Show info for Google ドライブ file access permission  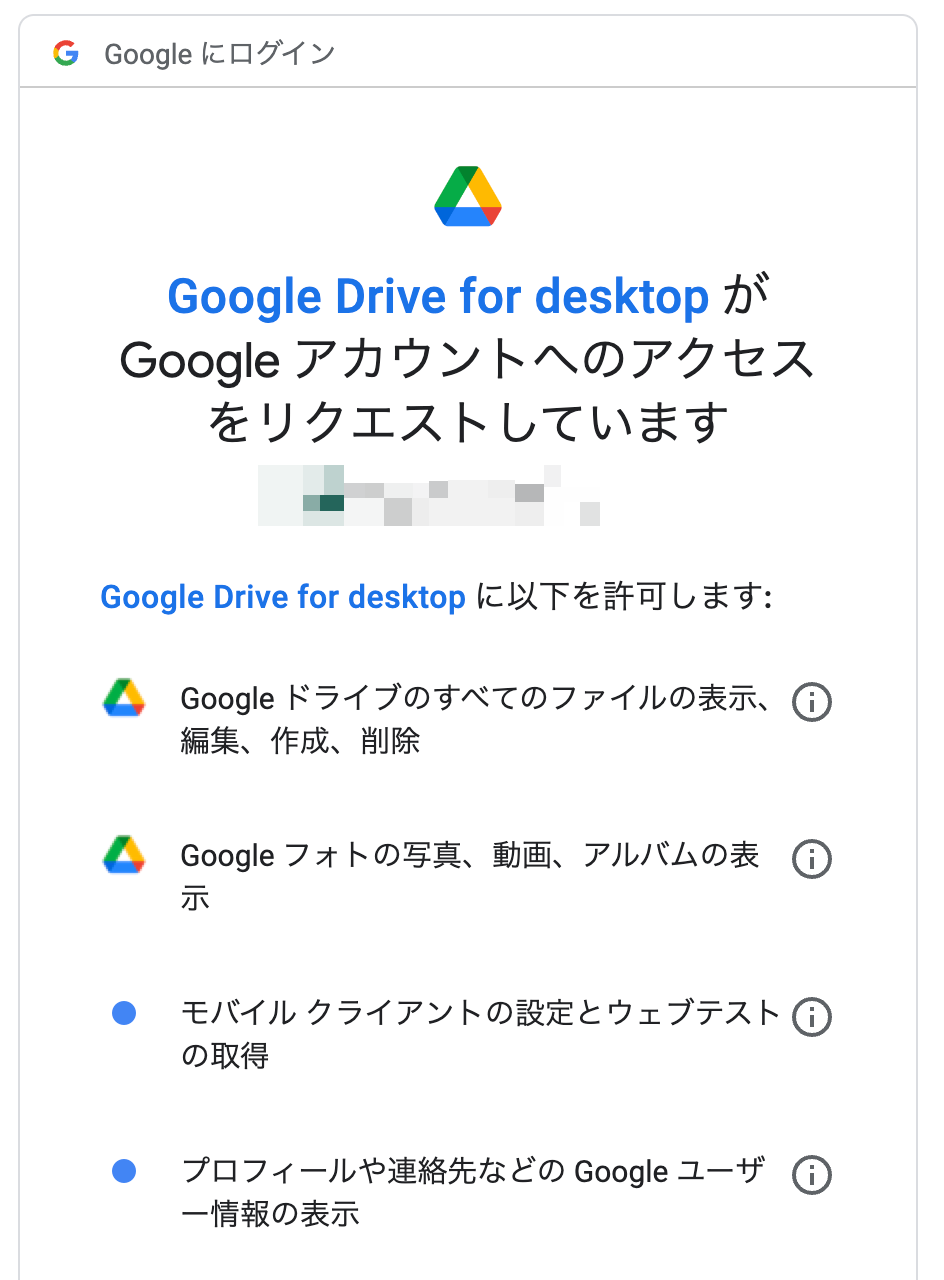pyautogui.click(x=811, y=703)
